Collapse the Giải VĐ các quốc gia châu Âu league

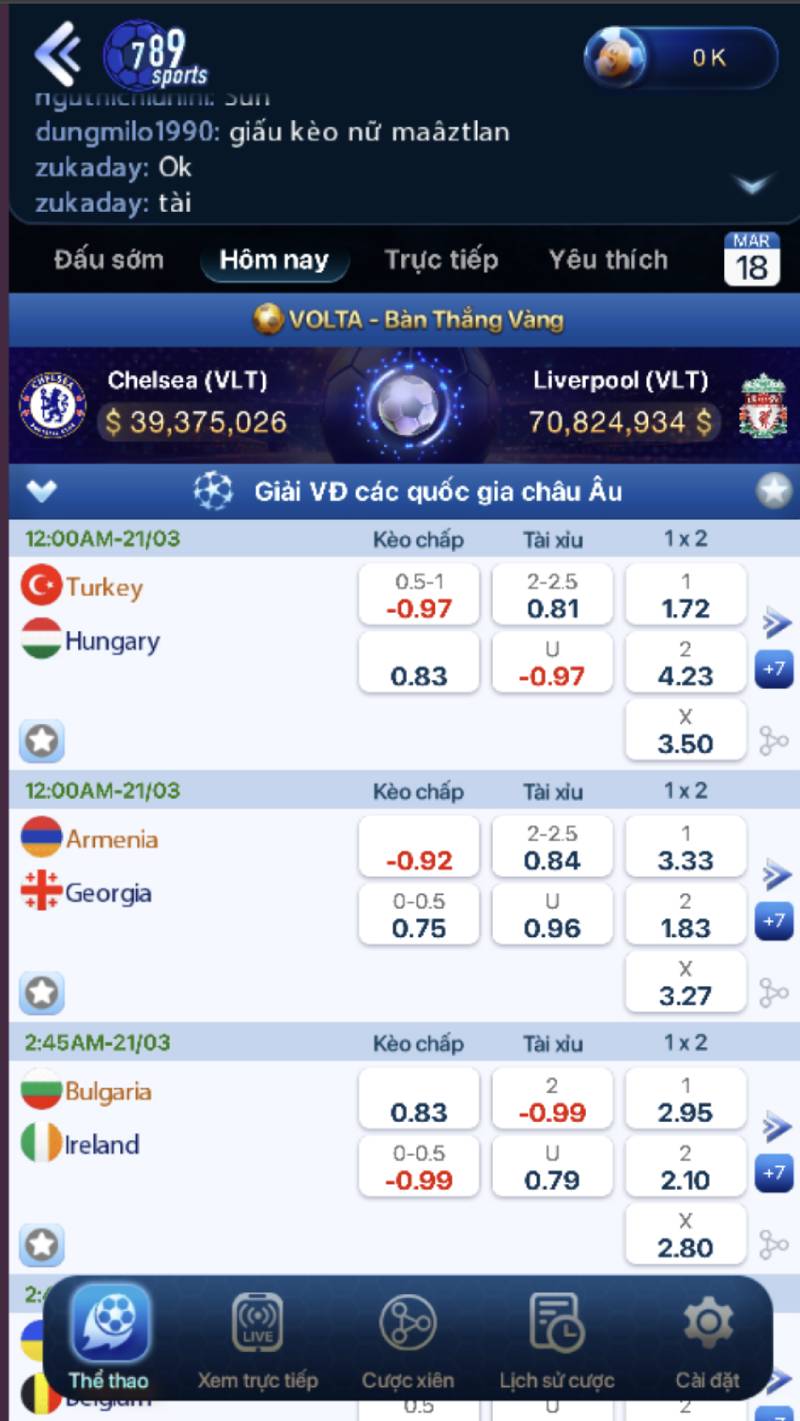[41, 491]
